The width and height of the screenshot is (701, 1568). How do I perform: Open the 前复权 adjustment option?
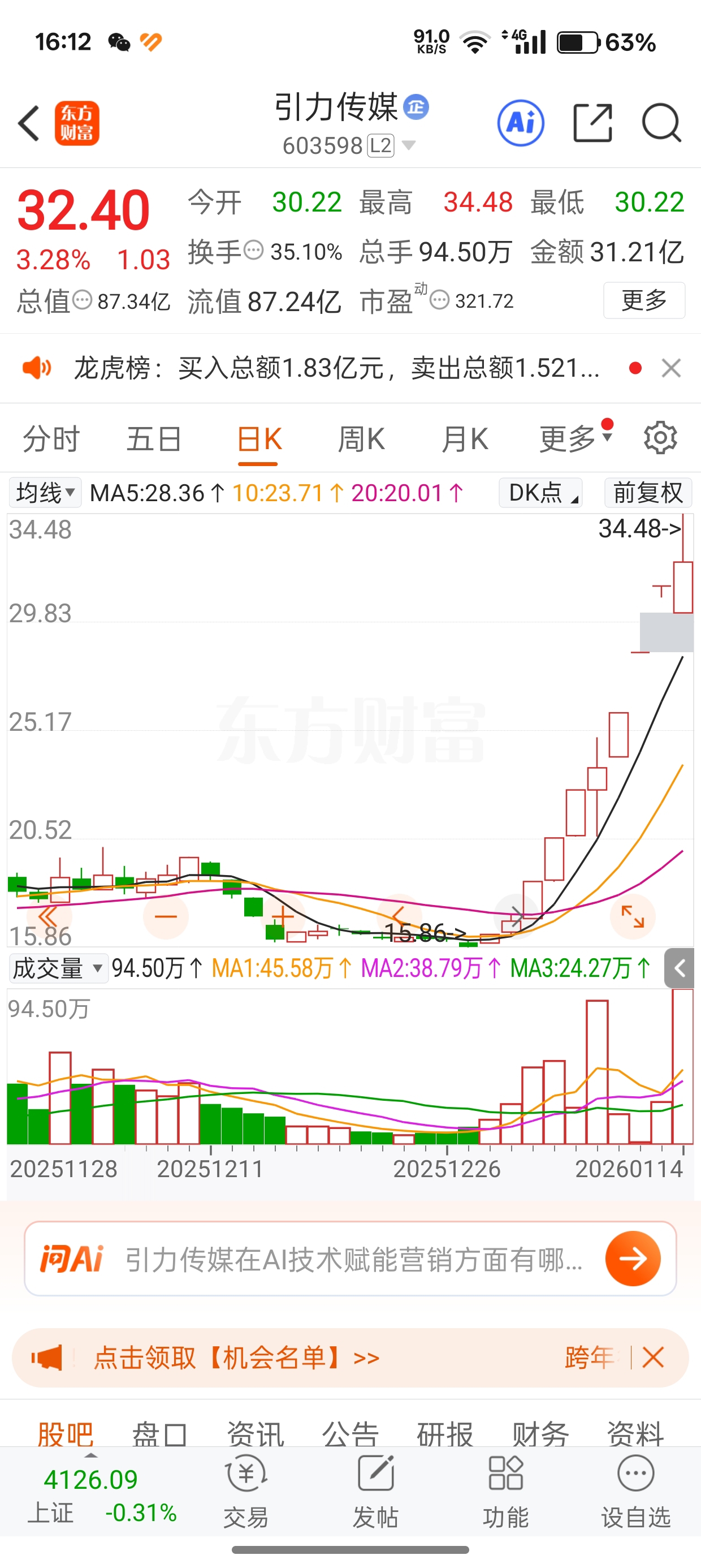[x=648, y=493]
